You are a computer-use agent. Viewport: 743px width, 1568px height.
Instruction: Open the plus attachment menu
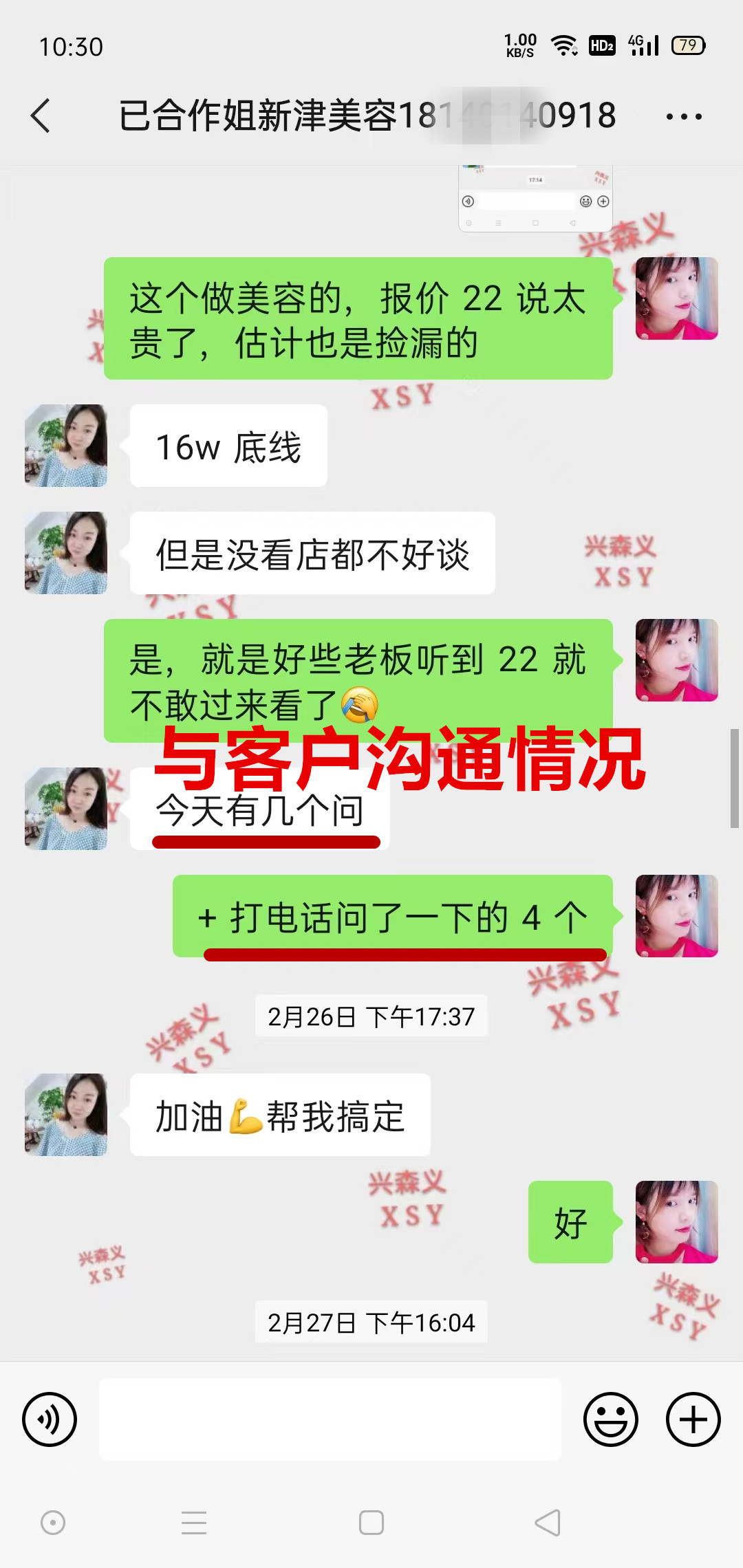[693, 1419]
